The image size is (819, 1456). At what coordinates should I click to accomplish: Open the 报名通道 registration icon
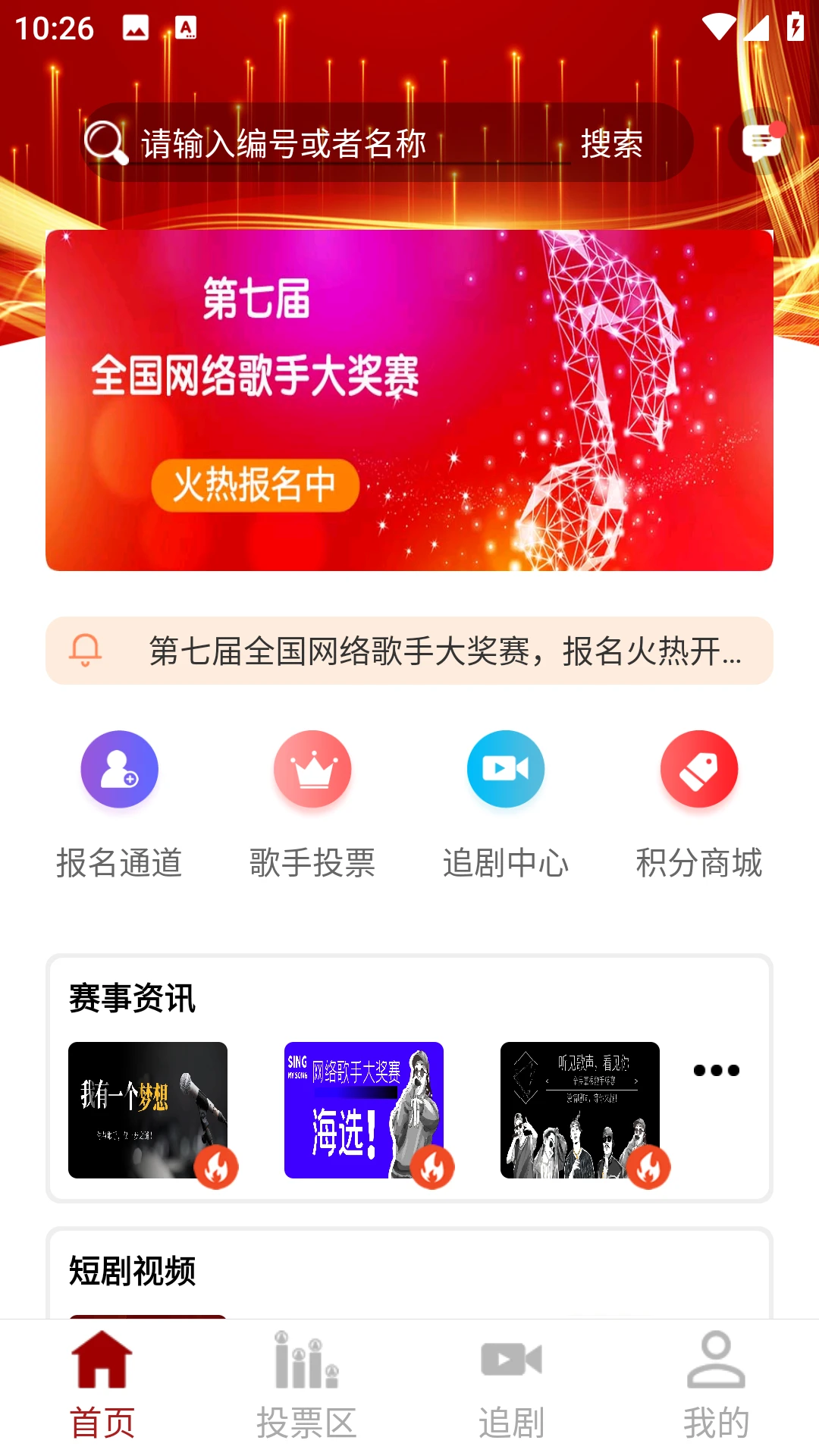[119, 768]
